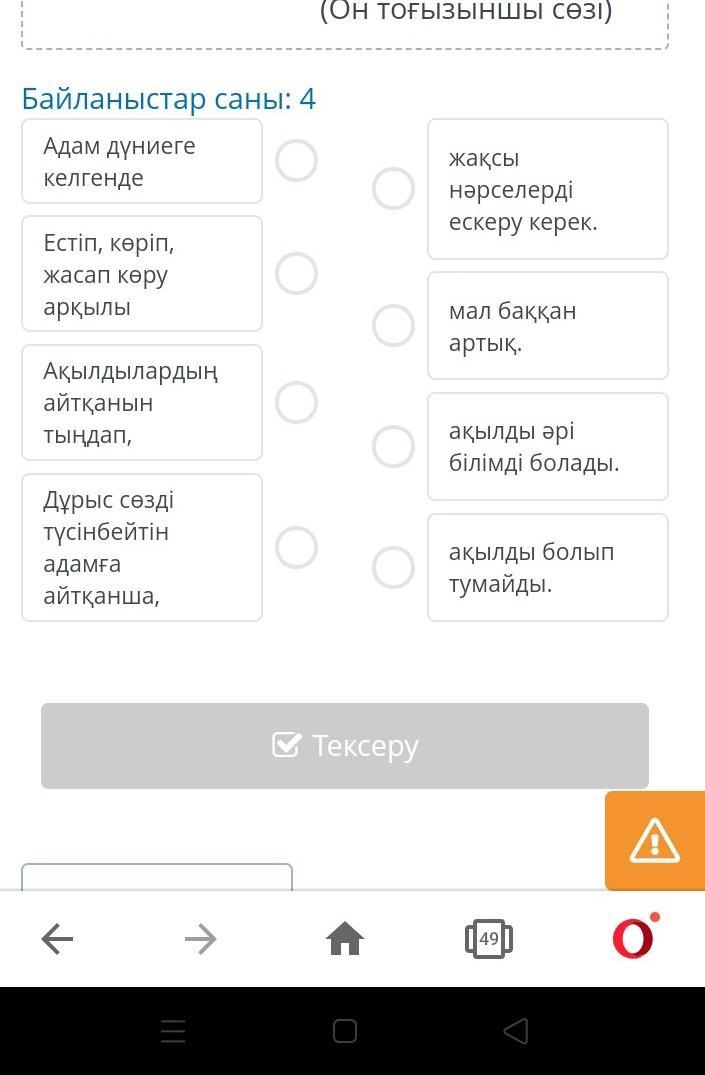
Task: Open the Opera menu
Action: [x=634, y=937]
